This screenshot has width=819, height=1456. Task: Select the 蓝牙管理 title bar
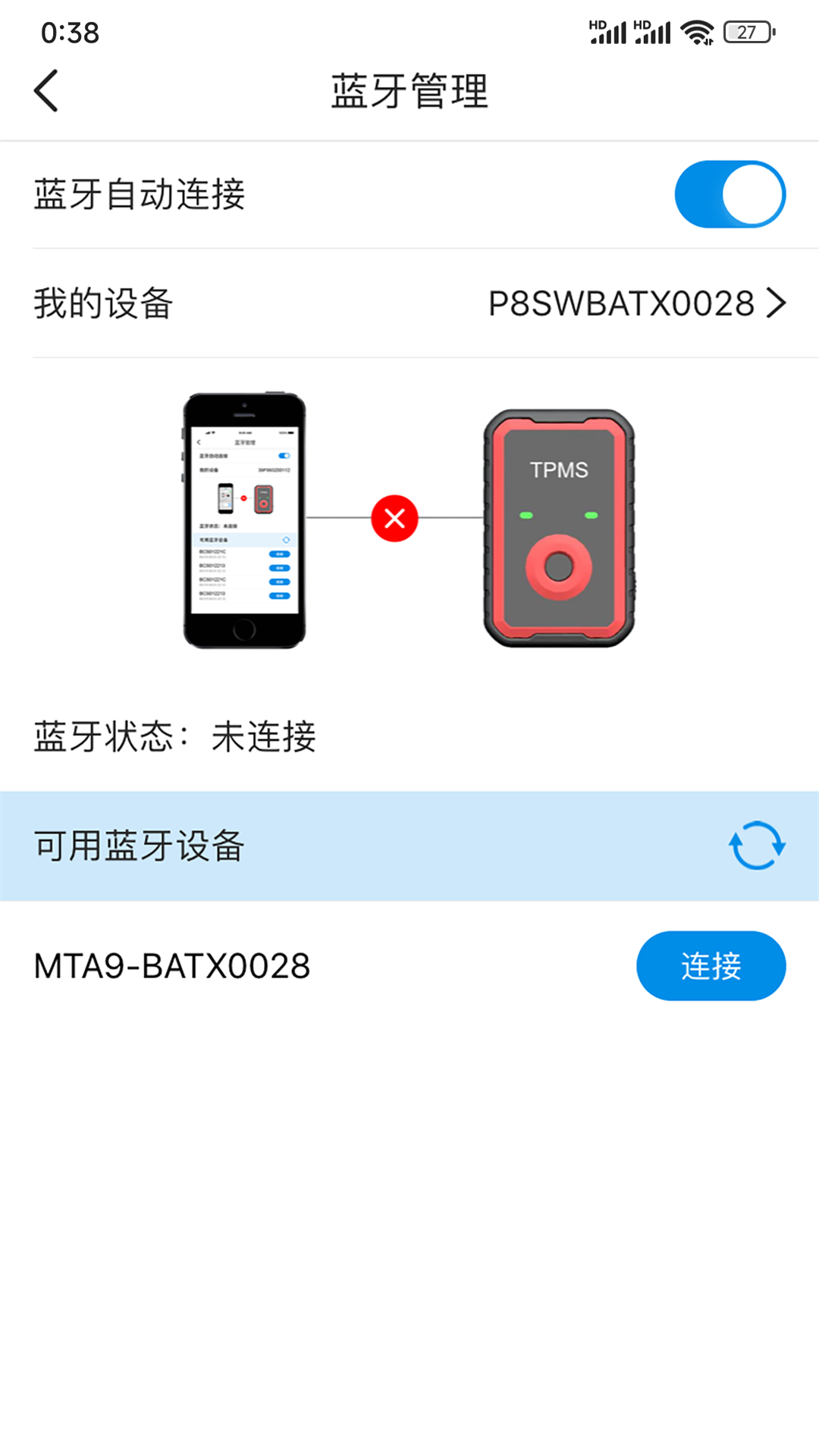(x=409, y=91)
